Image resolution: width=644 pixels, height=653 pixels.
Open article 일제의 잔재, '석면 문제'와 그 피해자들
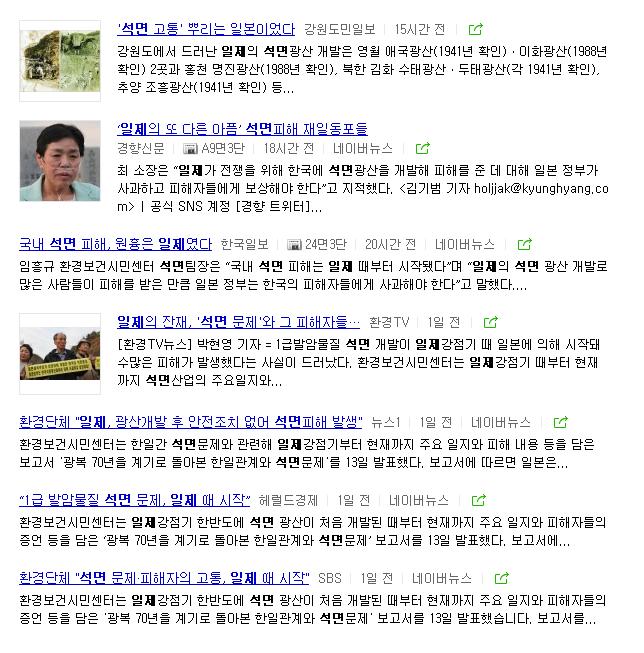237,322
